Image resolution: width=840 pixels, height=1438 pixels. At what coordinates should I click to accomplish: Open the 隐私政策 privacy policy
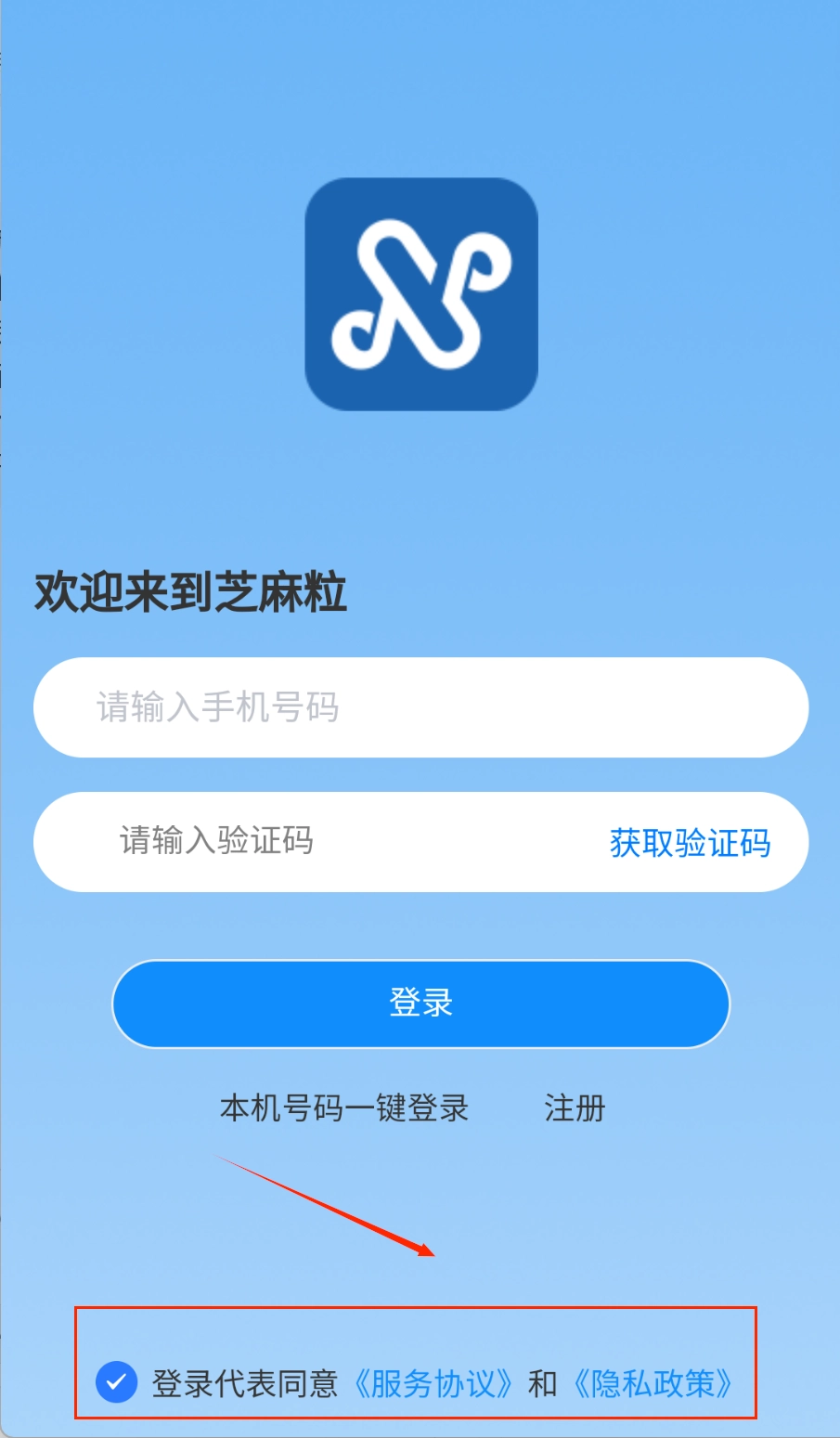657,1382
